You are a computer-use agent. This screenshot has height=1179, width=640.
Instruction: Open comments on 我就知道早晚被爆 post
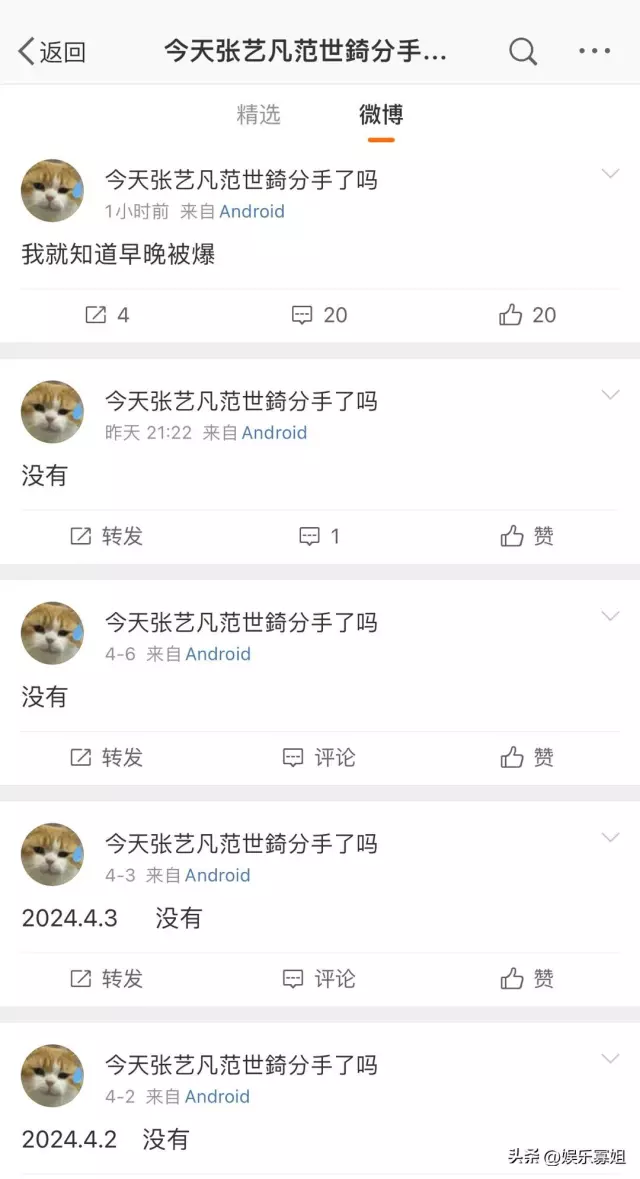(319, 315)
